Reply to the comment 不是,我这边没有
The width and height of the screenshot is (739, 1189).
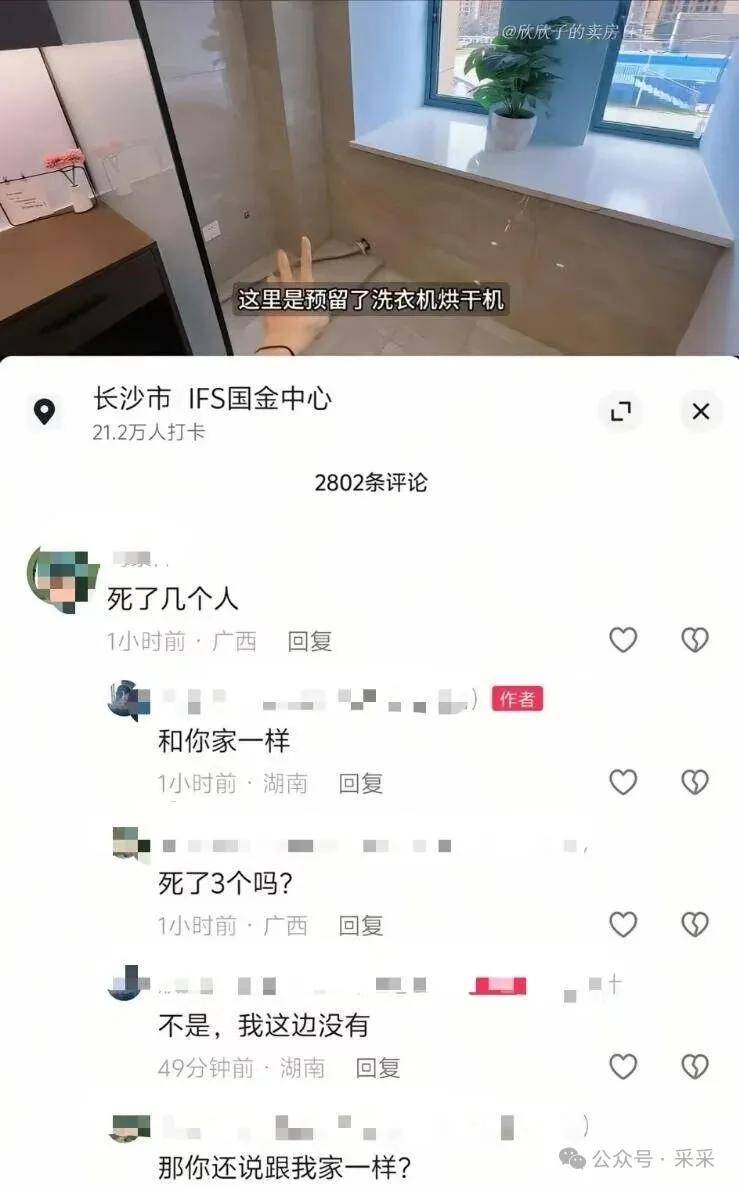click(377, 1069)
